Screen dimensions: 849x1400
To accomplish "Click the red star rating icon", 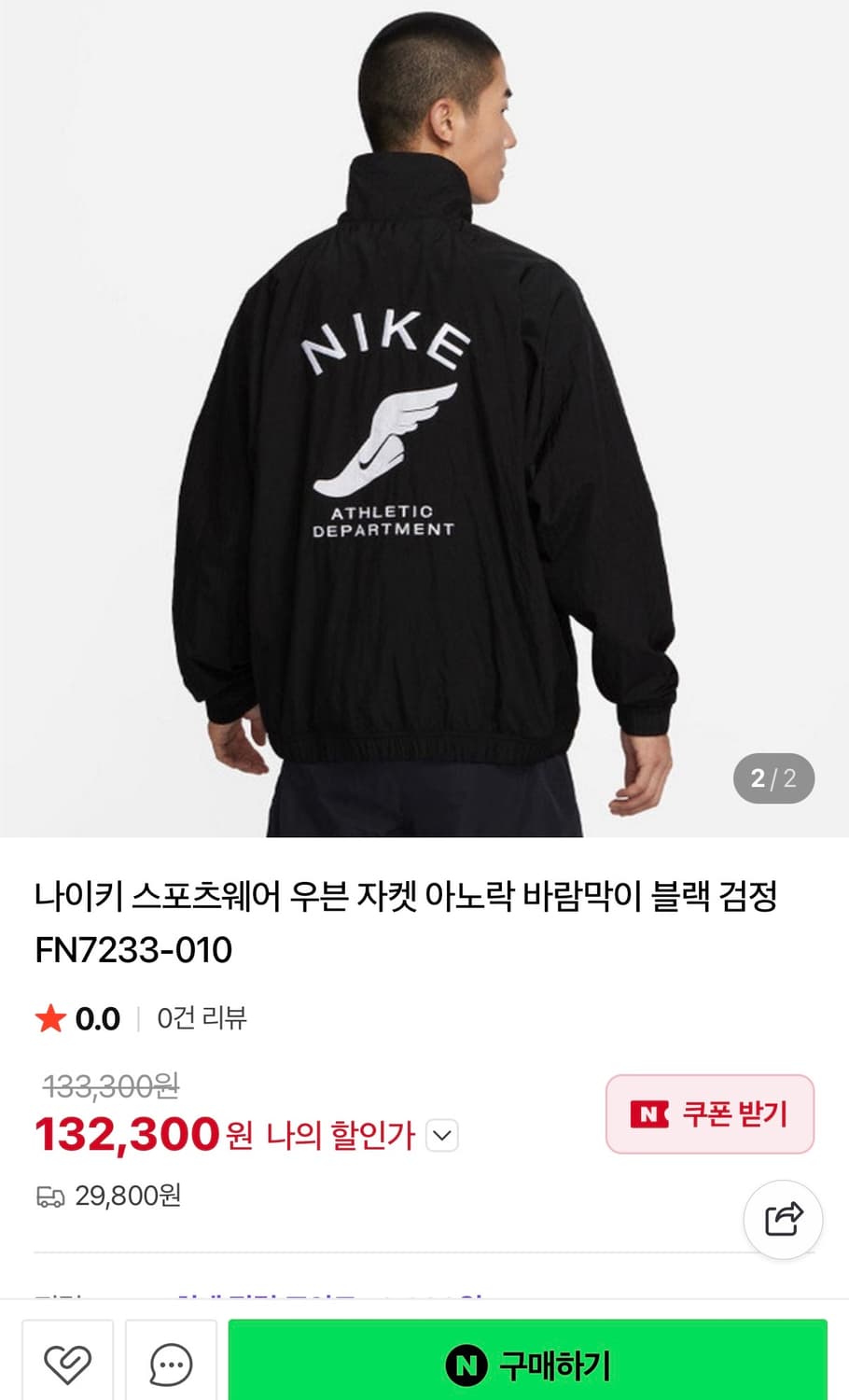I will [x=51, y=1017].
